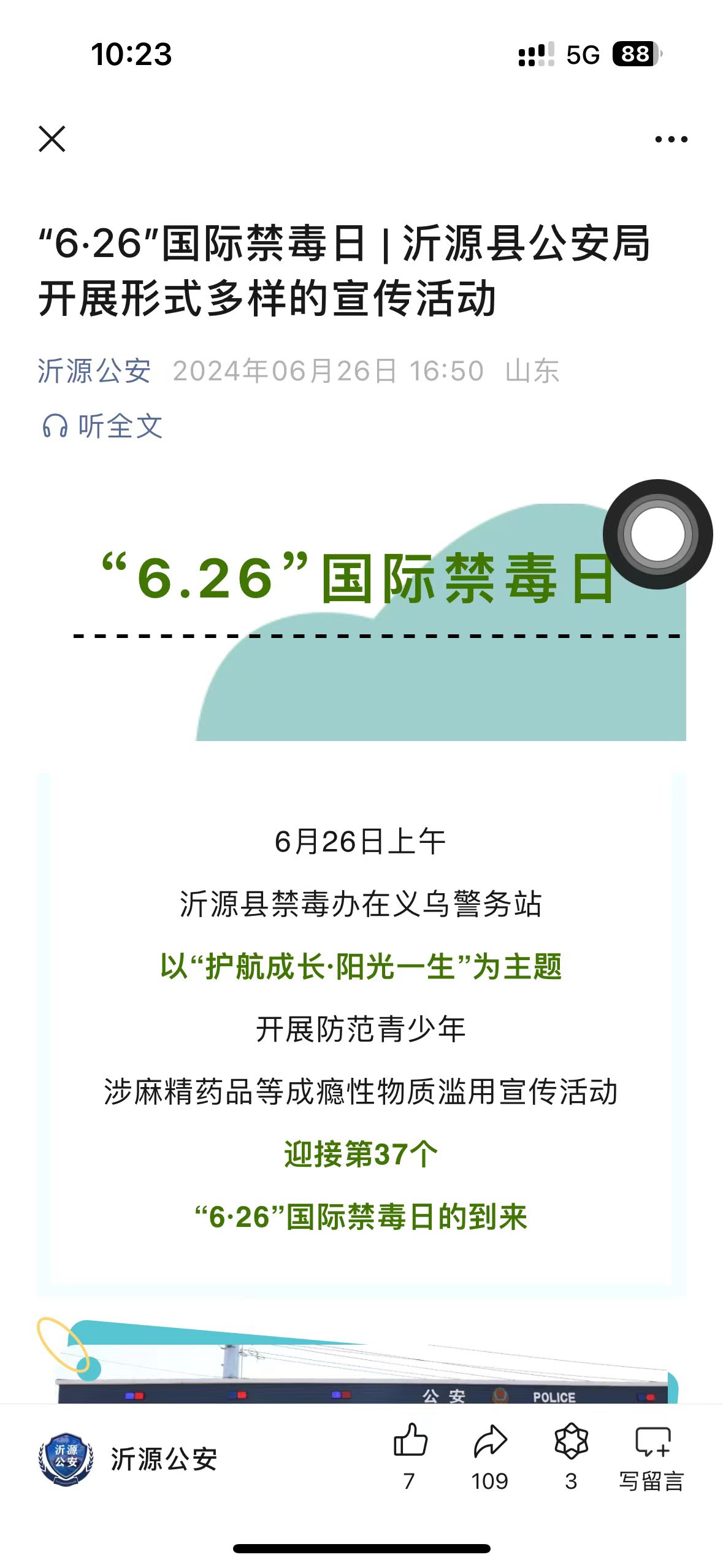Close the article page

pyautogui.click(x=52, y=139)
